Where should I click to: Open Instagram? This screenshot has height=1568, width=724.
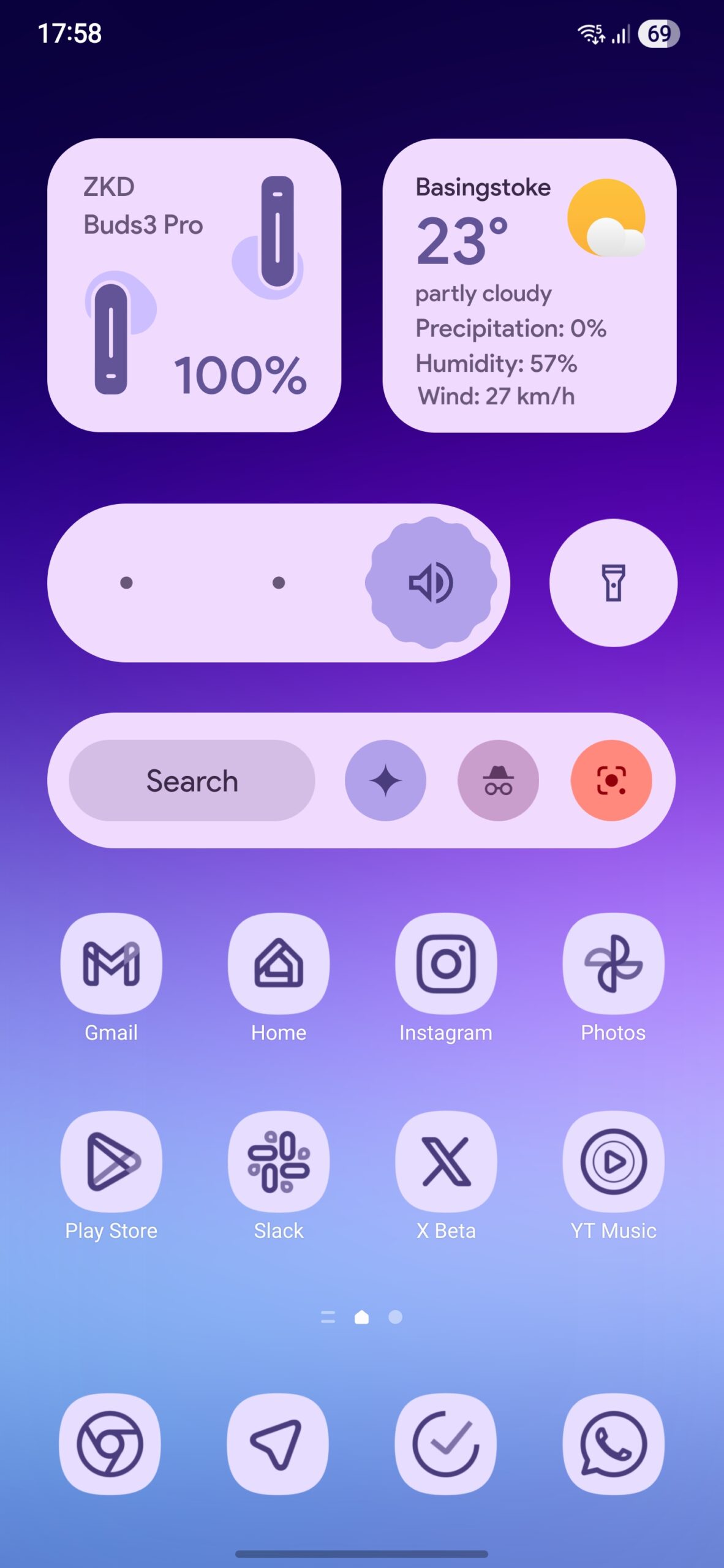[x=446, y=963]
